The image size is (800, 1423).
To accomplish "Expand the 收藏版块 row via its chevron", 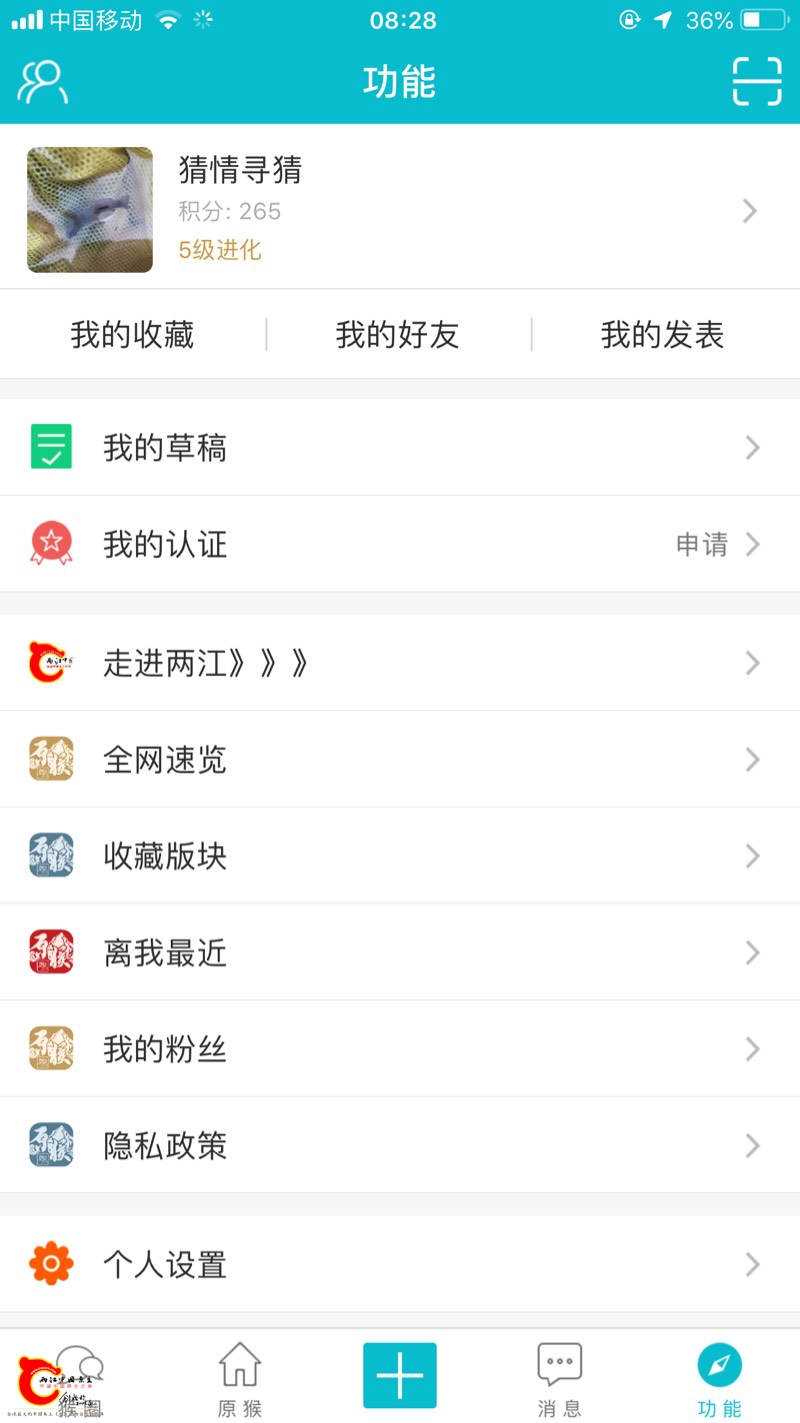I will pyautogui.click(x=752, y=855).
